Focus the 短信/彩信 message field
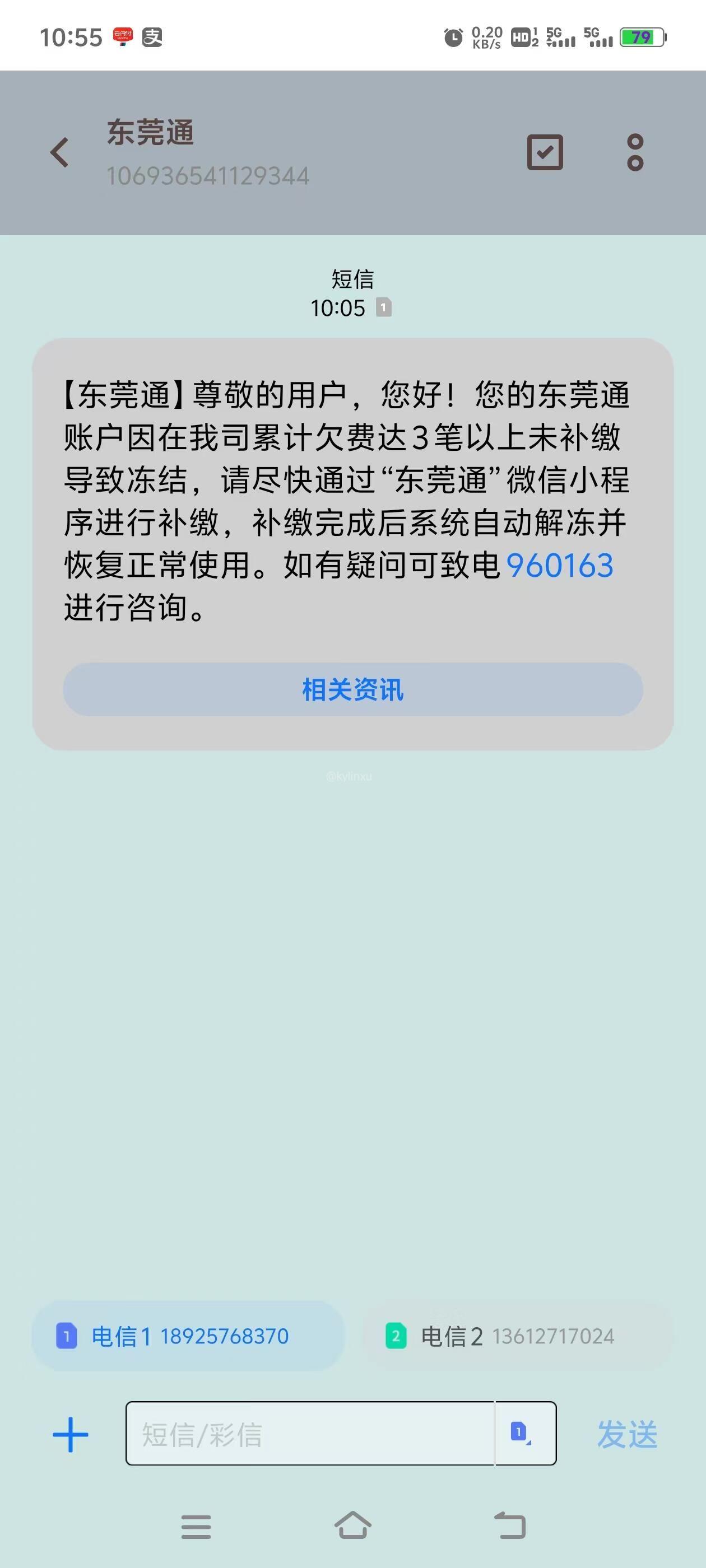The height and width of the screenshot is (1568, 706). click(309, 1434)
